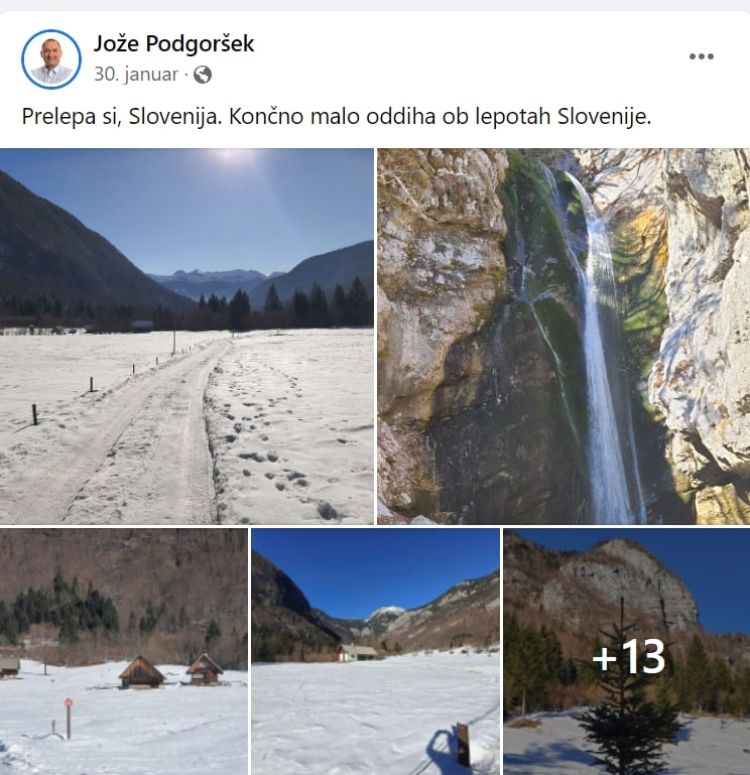View the waterfall photo
The image size is (750, 775).
pyautogui.click(x=563, y=336)
